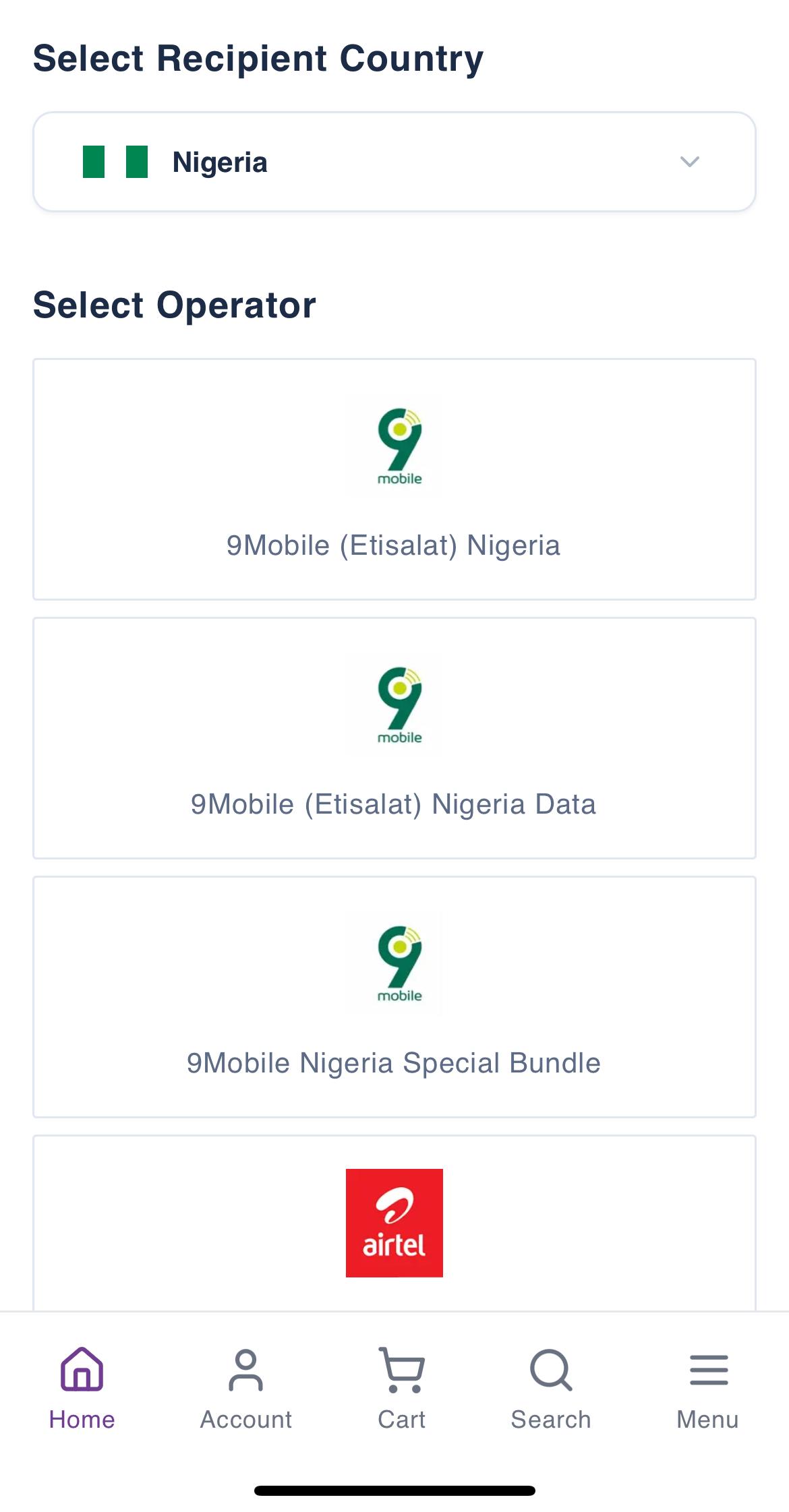The height and width of the screenshot is (1512, 789).
Task: Select the 9Mobile (Etisalat) Nigeria operator
Action: tap(394, 479)
